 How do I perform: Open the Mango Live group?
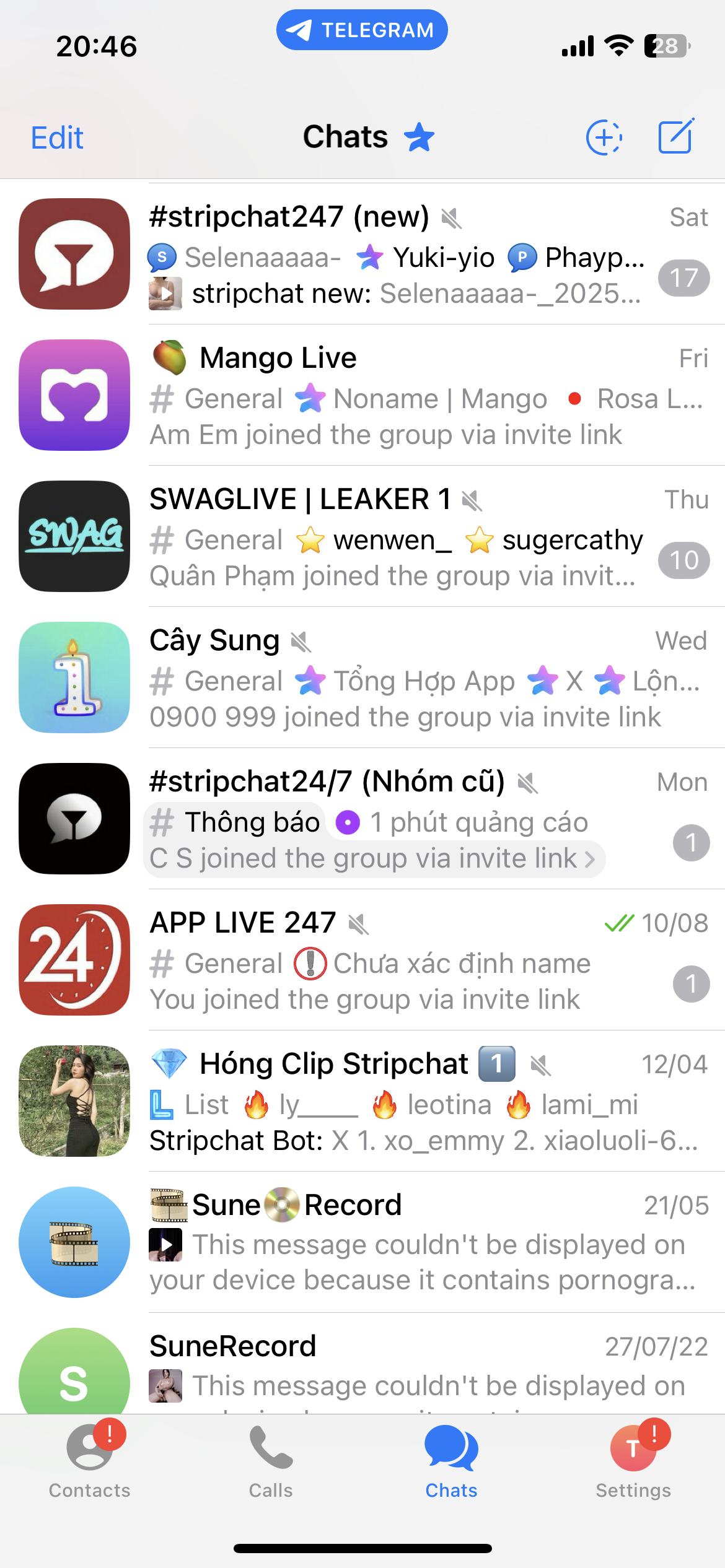362,395
